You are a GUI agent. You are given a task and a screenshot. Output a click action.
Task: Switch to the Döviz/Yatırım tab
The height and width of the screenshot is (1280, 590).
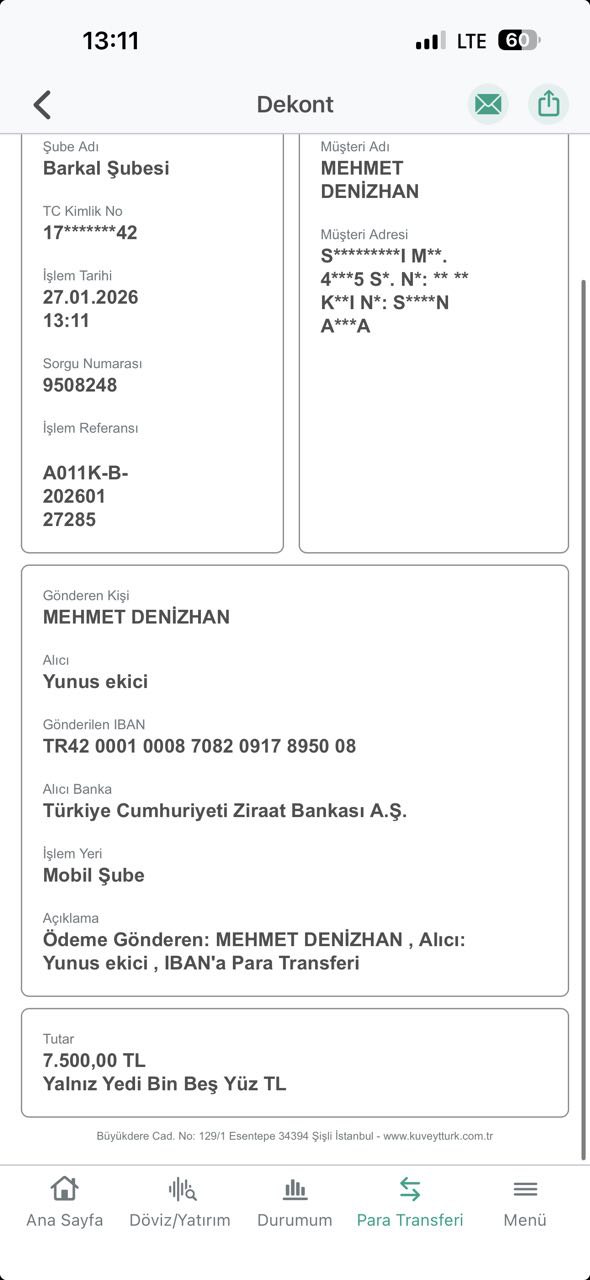tap(180, 1202)
